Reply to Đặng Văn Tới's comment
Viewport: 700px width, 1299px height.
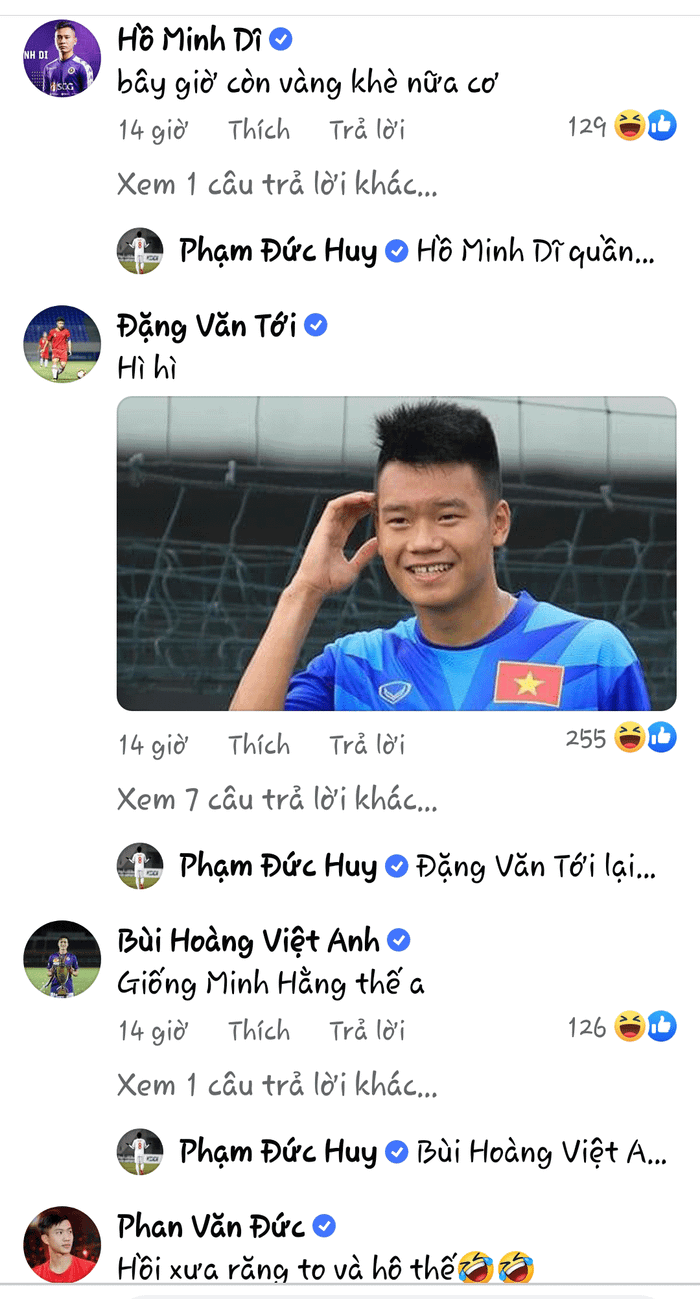(367, 745)
